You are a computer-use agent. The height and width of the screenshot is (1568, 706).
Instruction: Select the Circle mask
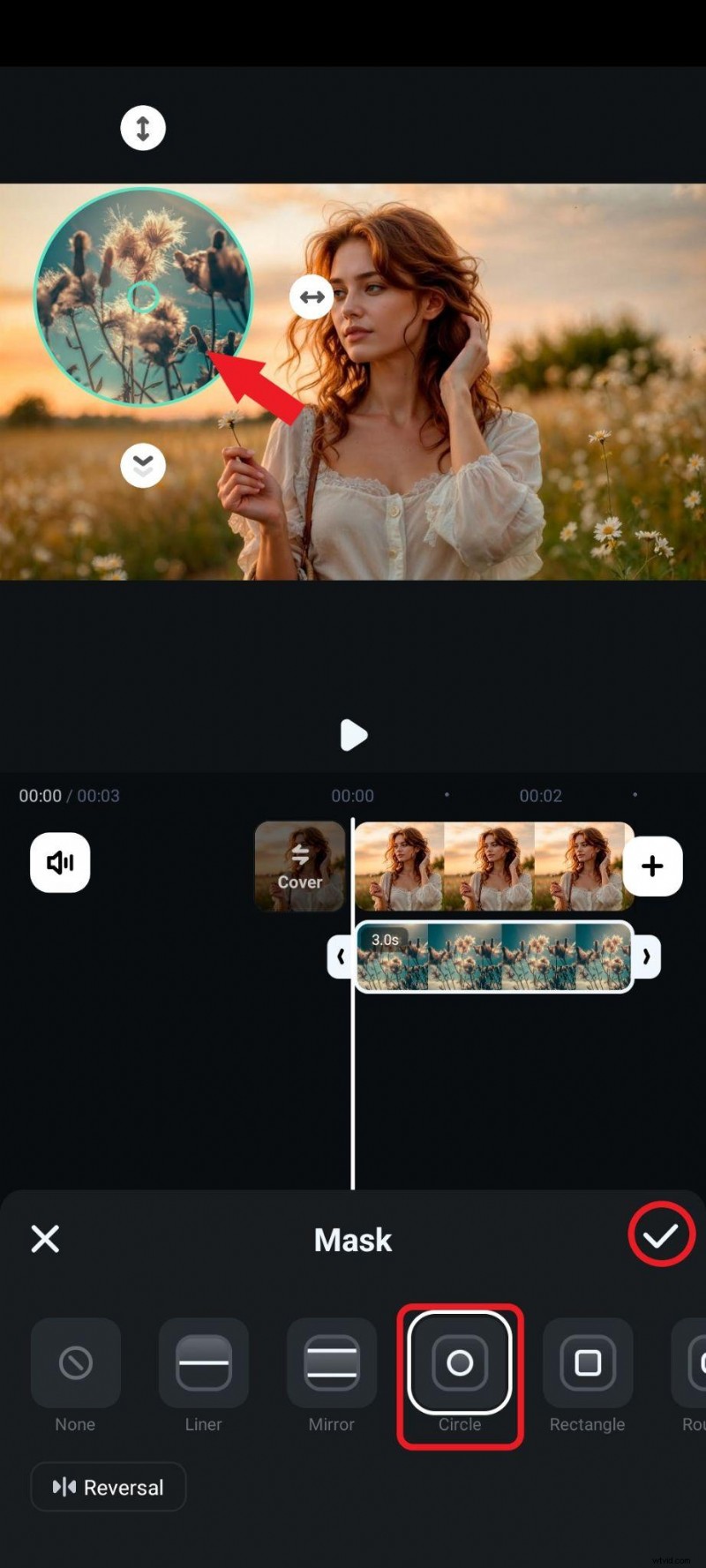460,1363
